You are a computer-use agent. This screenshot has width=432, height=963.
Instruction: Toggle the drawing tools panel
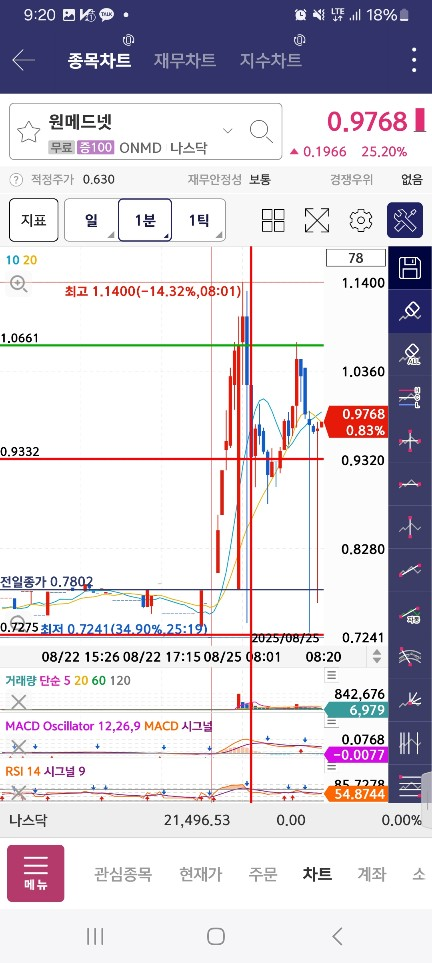pyautogui.click(x=405, y=220)
